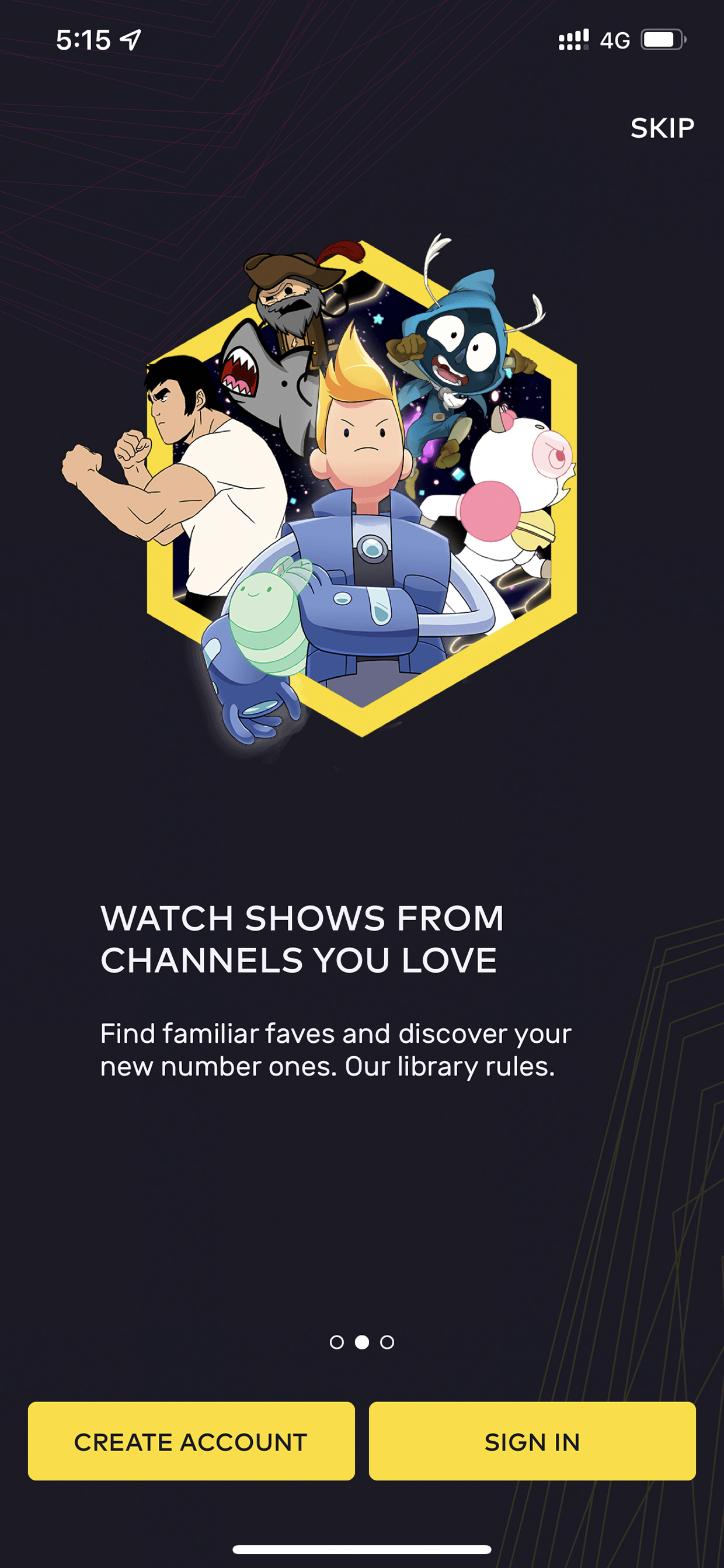Open the Sign In screen
Screen dimensions: 724x1568
pyautogui.click(x=532, y=1441)
